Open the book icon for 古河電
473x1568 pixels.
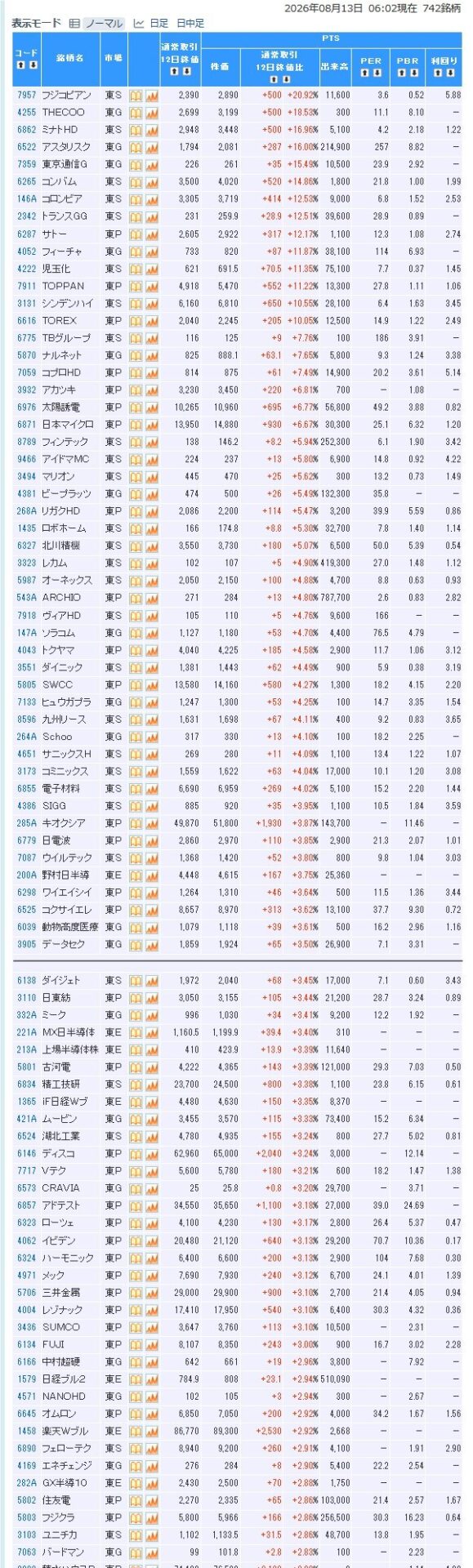(136, 1067)
